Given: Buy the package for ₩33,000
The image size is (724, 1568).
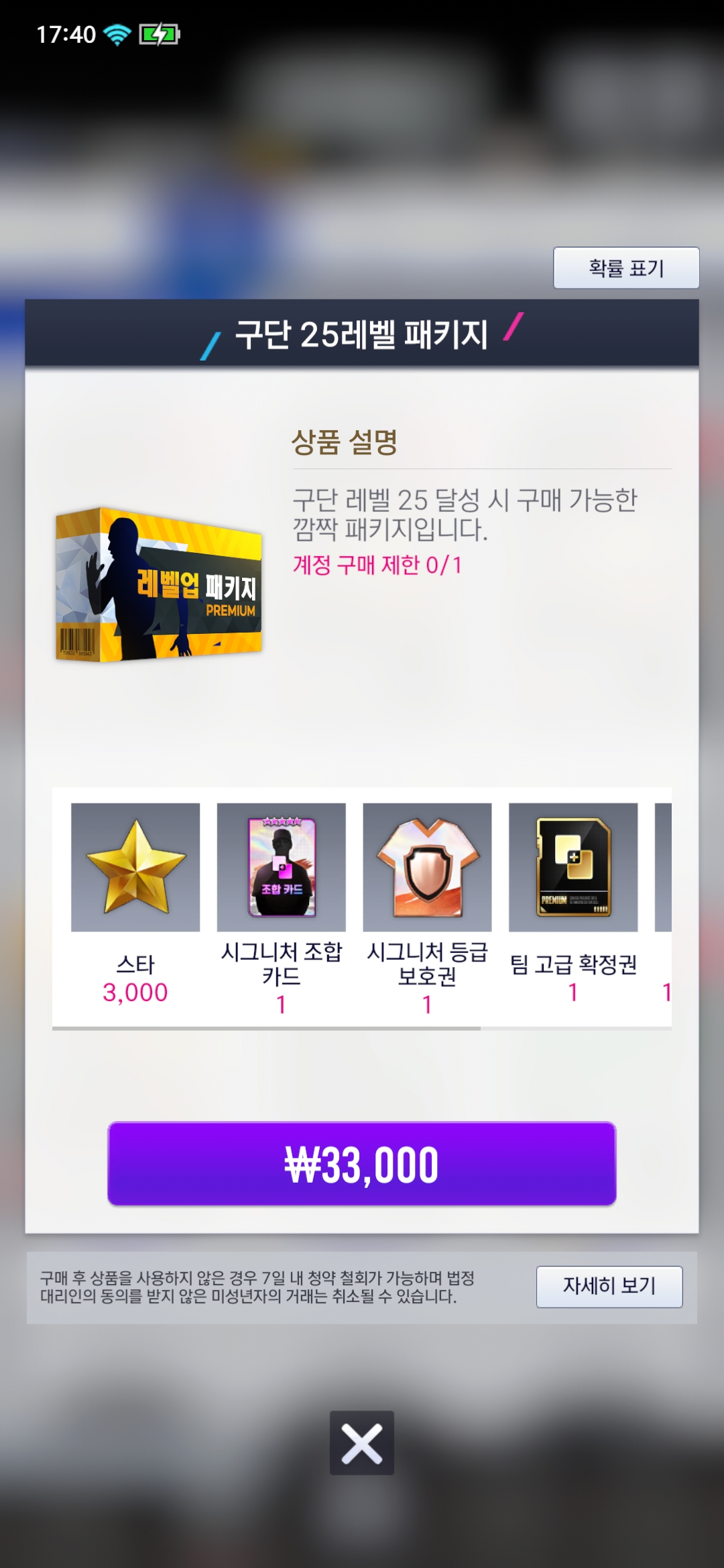Looking at the screenshot, I should [x=362, y=1164].
